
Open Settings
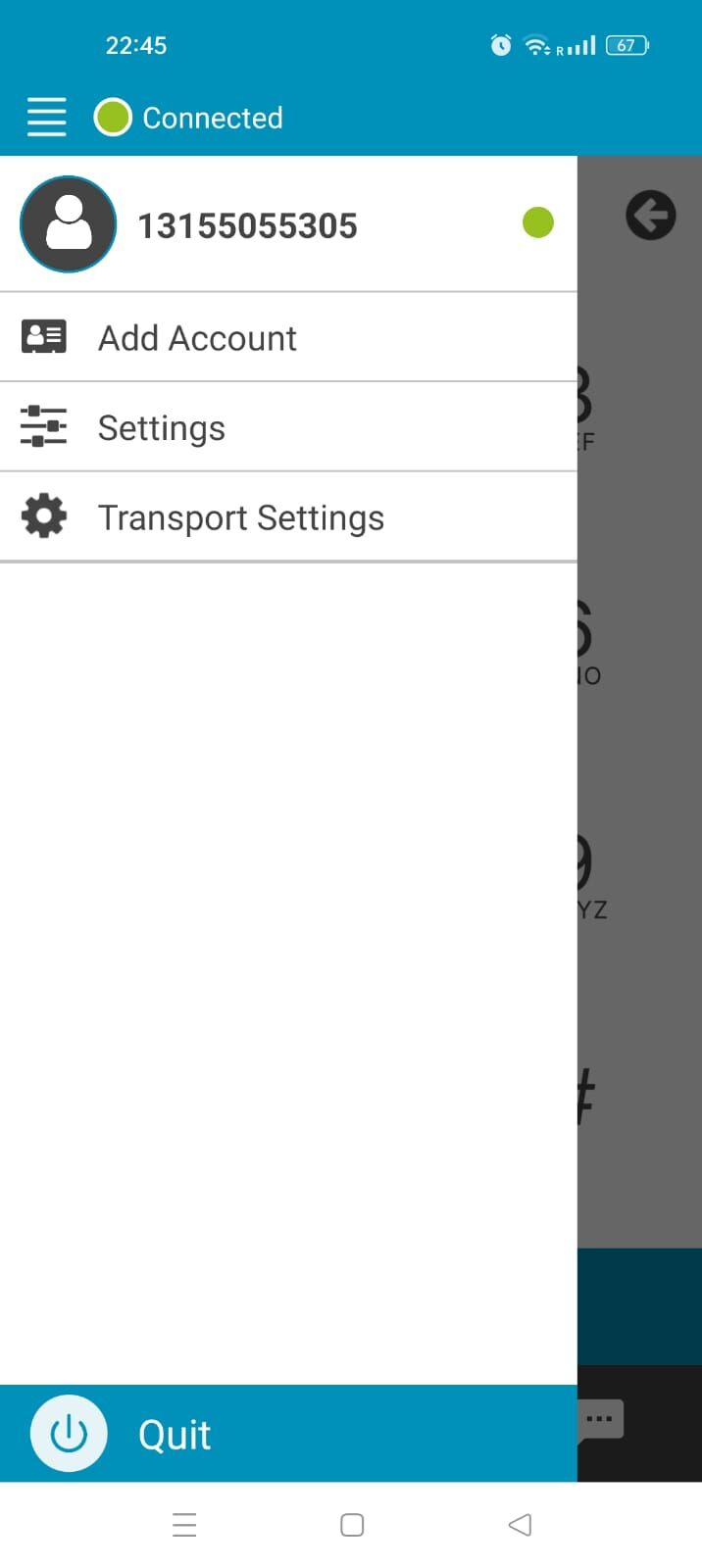[162, 428]
